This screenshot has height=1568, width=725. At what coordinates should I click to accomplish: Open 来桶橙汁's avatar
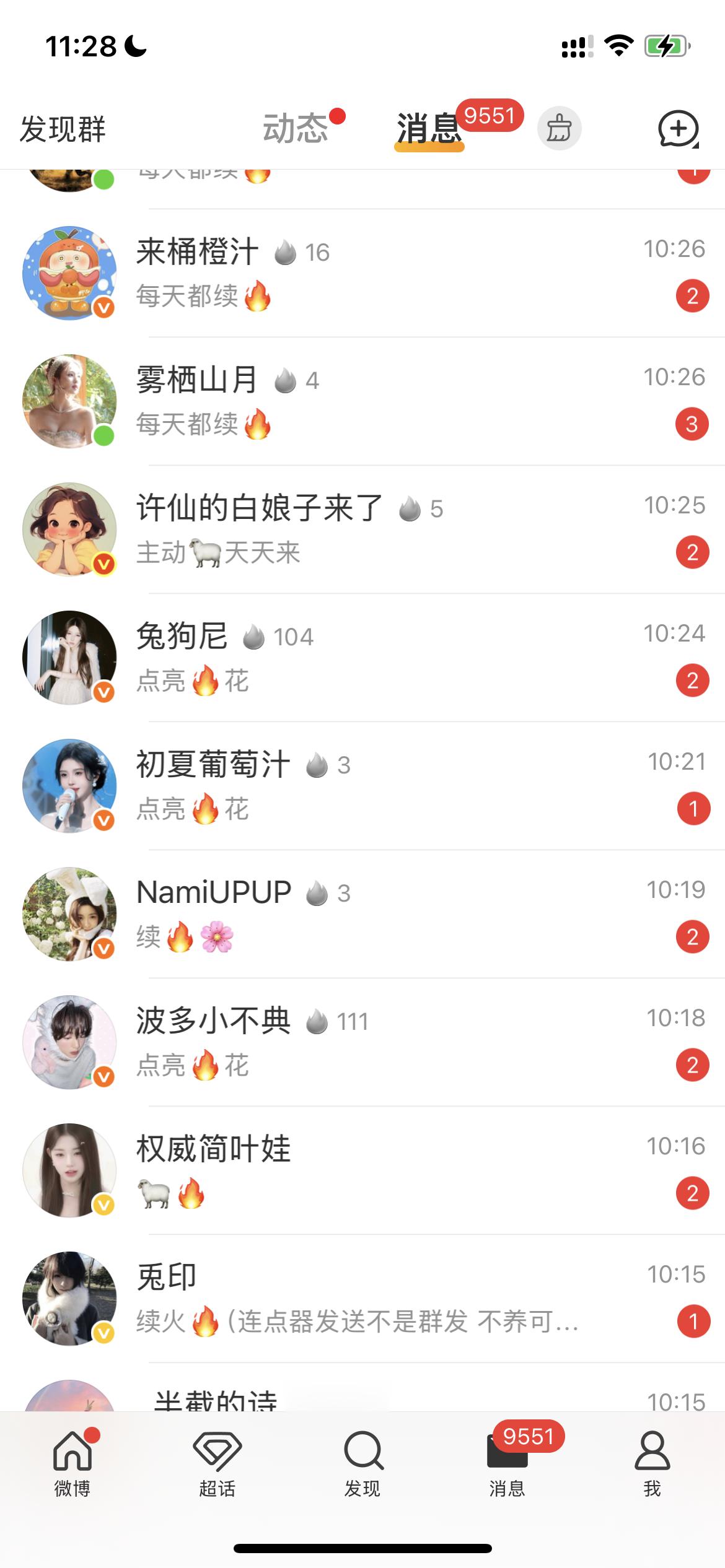pos(69,271)
